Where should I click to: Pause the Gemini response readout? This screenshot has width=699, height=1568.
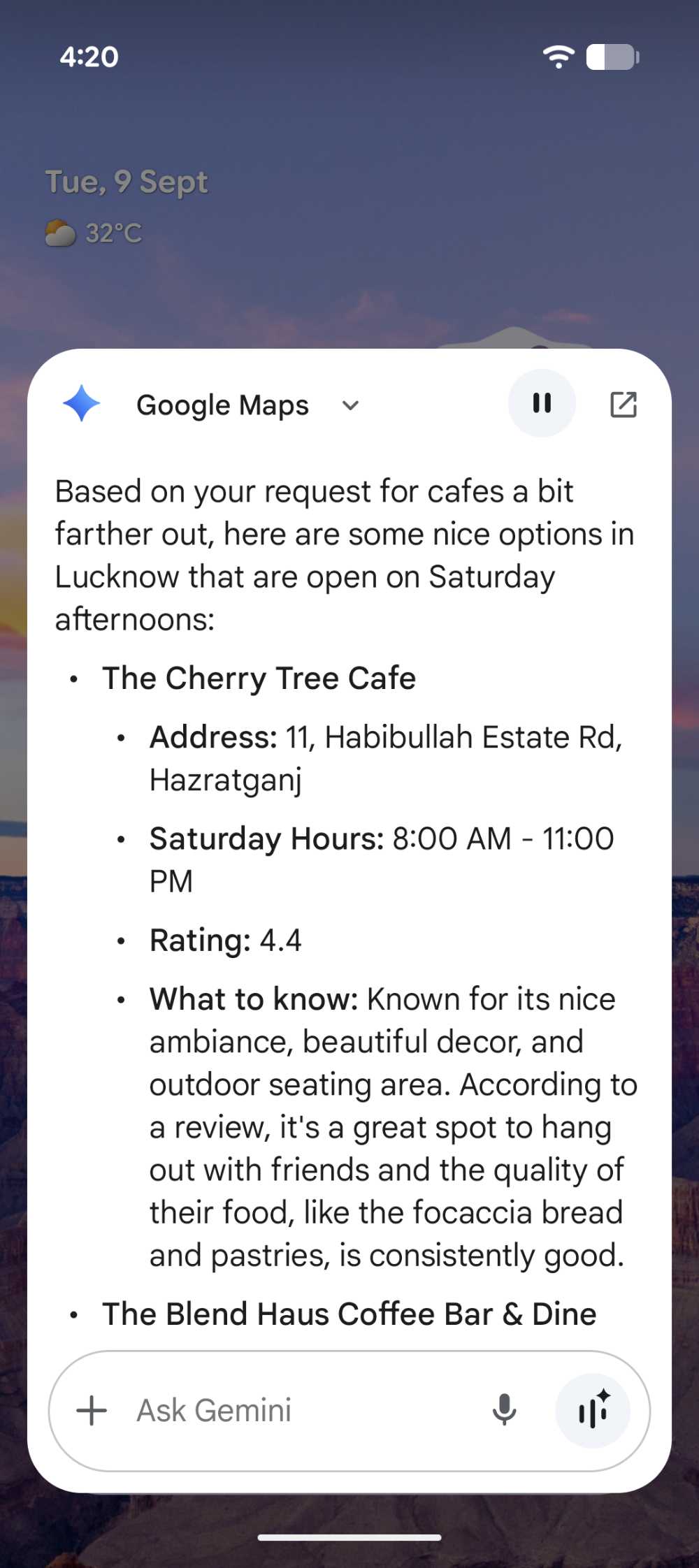click(542, 403)
